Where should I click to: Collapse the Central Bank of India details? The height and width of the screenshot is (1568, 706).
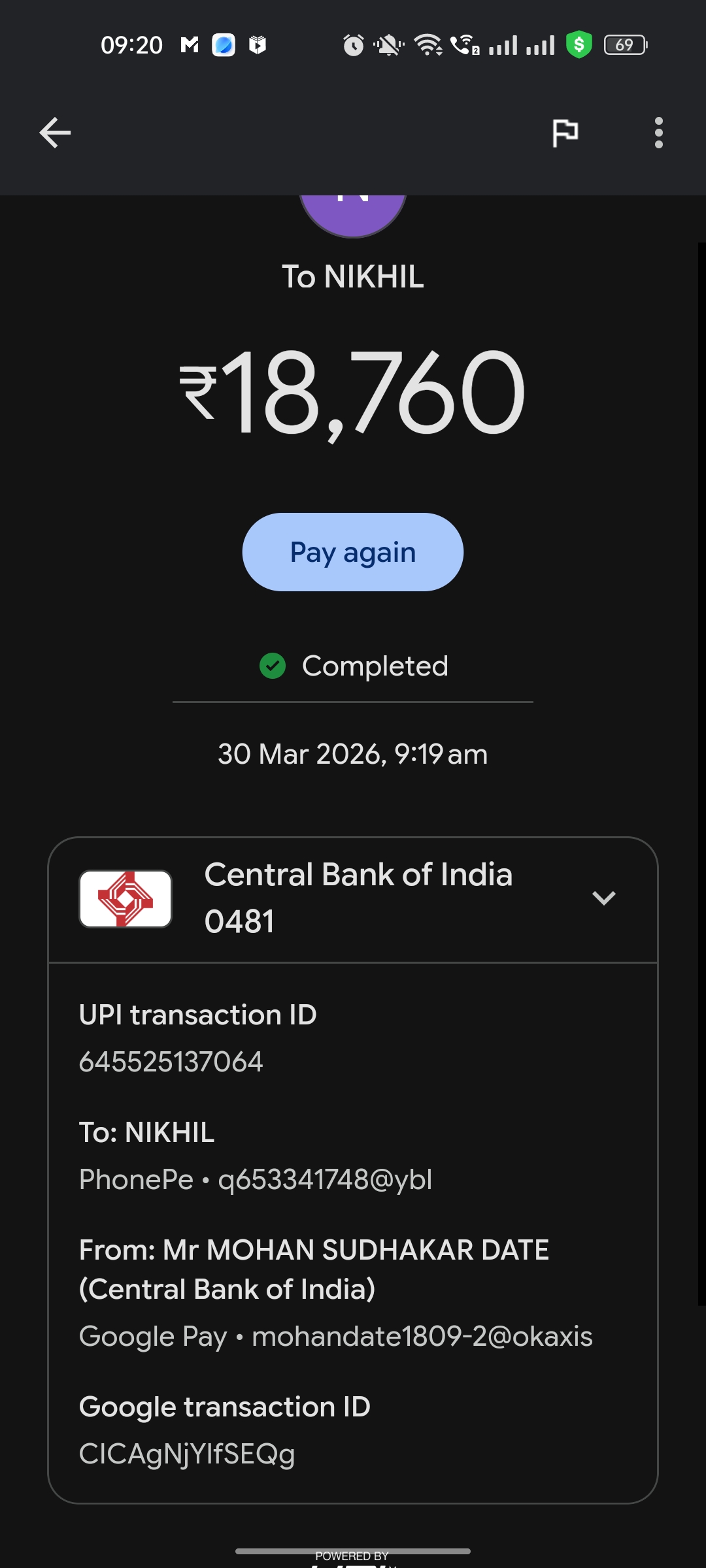coord(603,898)
